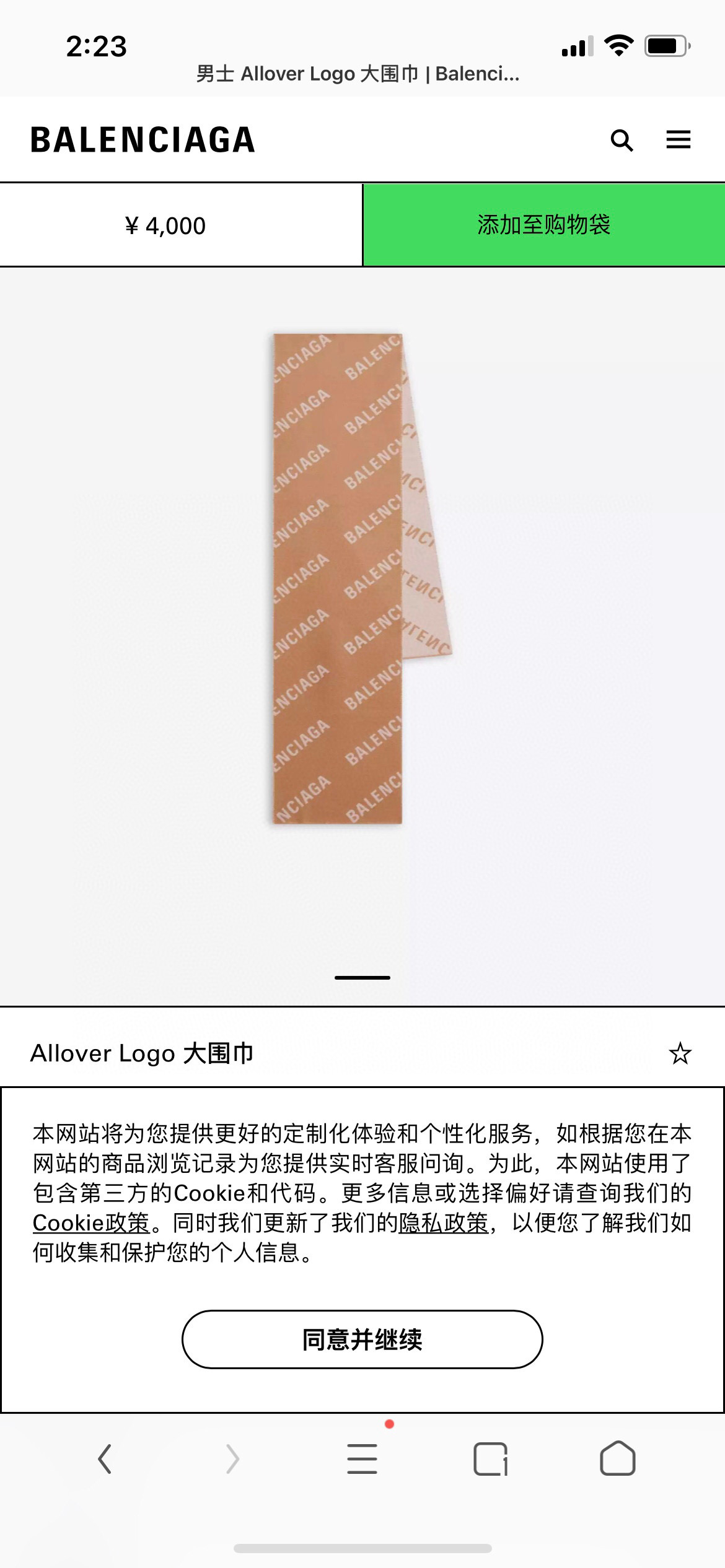Viewport: 725px width, 1568px height.
Task: Open the browser tabs switcher
Action: [490, 1458]
